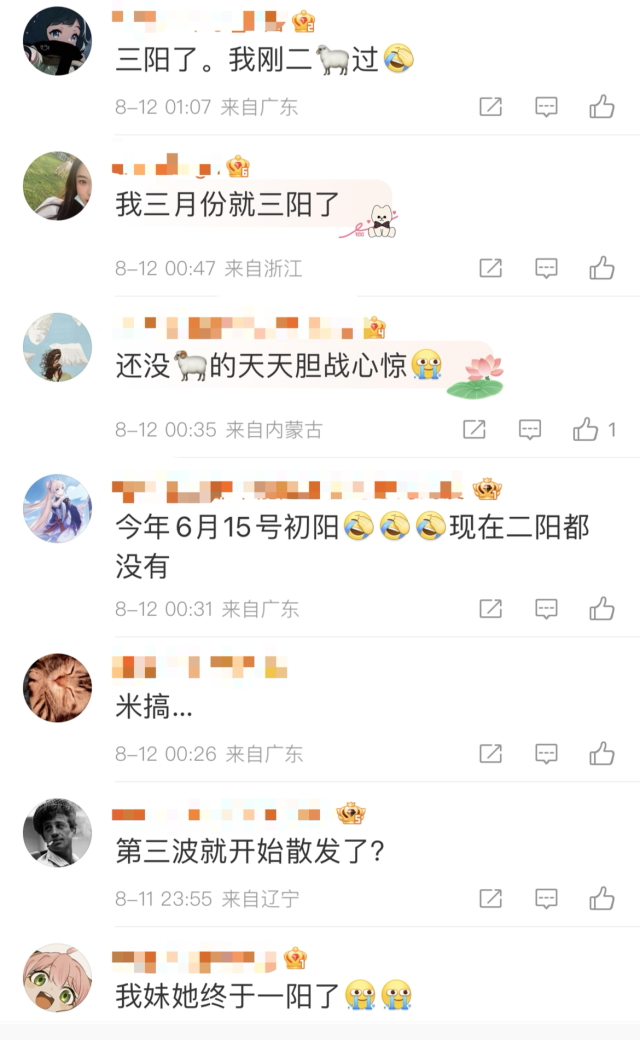Repost the comment "今年6月15号初阳"
Viewport: 640px width, 1040px height.
pyautogui.click(x=490, y=608)
